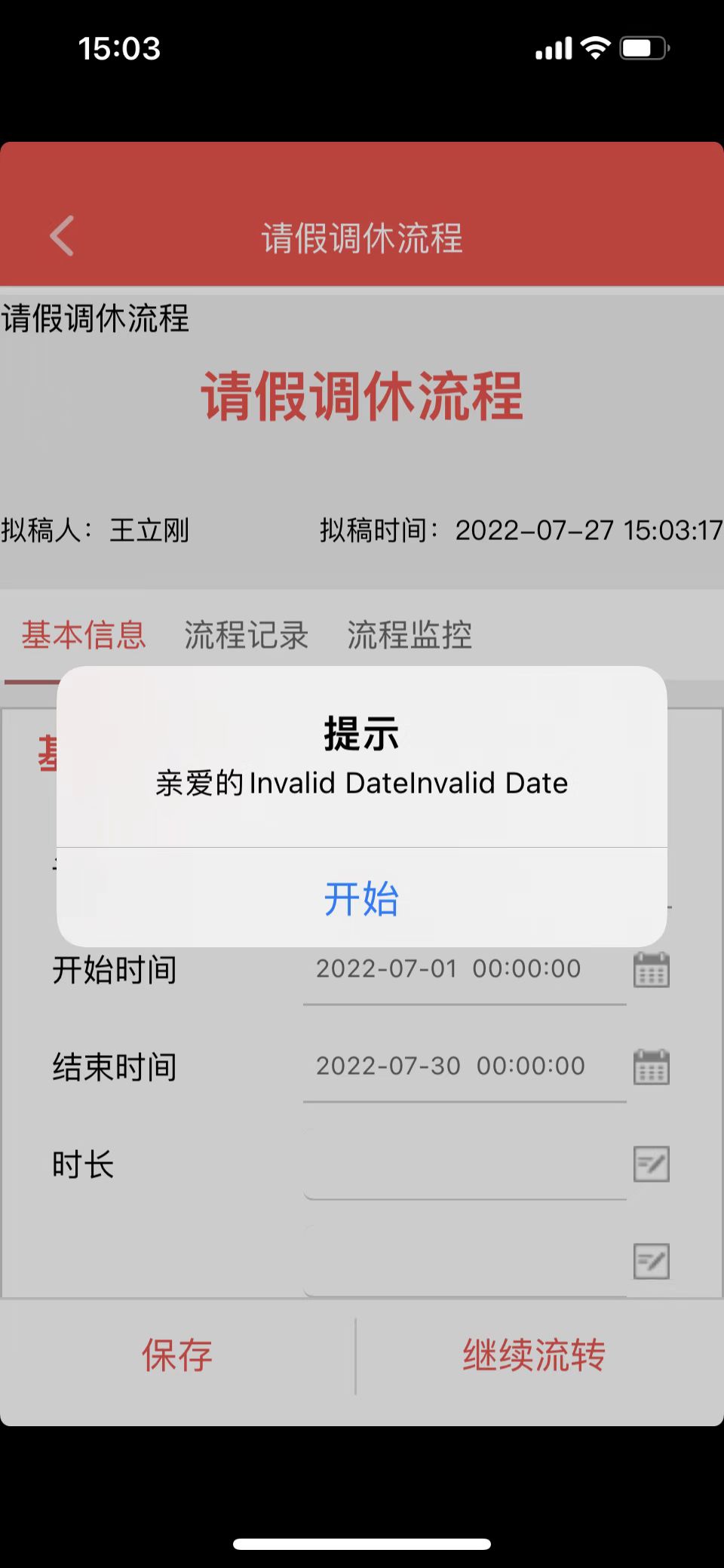Open the calendar picker for 开始时间
724x1568 pixels.
[651, 970]
